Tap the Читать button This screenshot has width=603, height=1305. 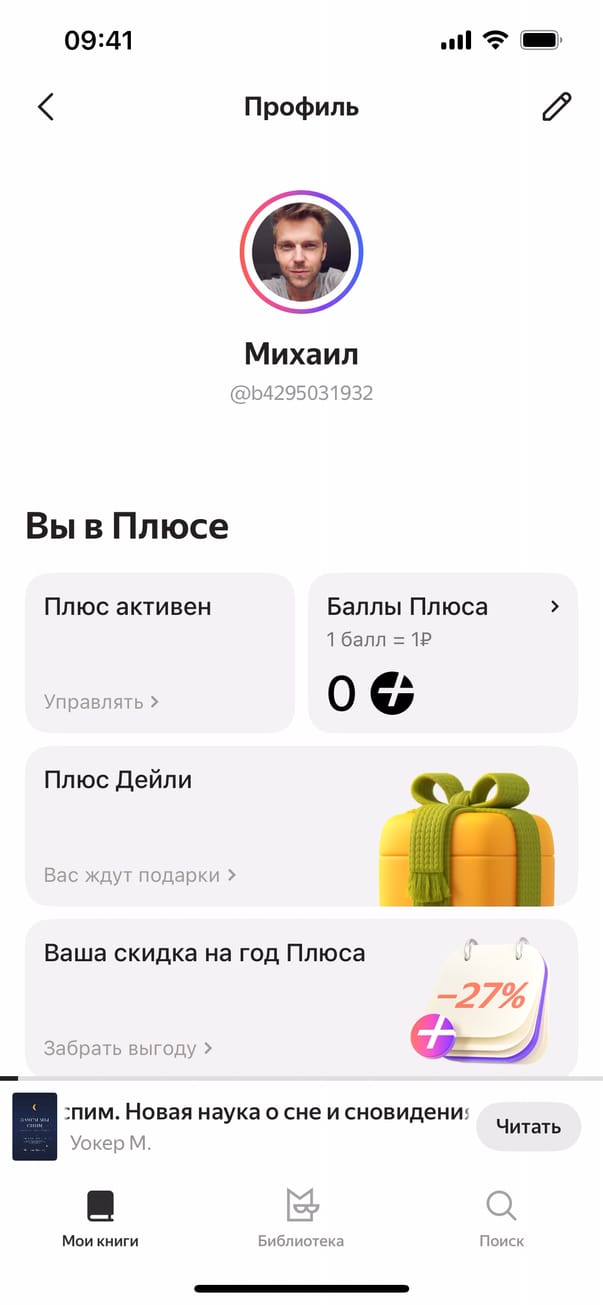click(528, 1127)
